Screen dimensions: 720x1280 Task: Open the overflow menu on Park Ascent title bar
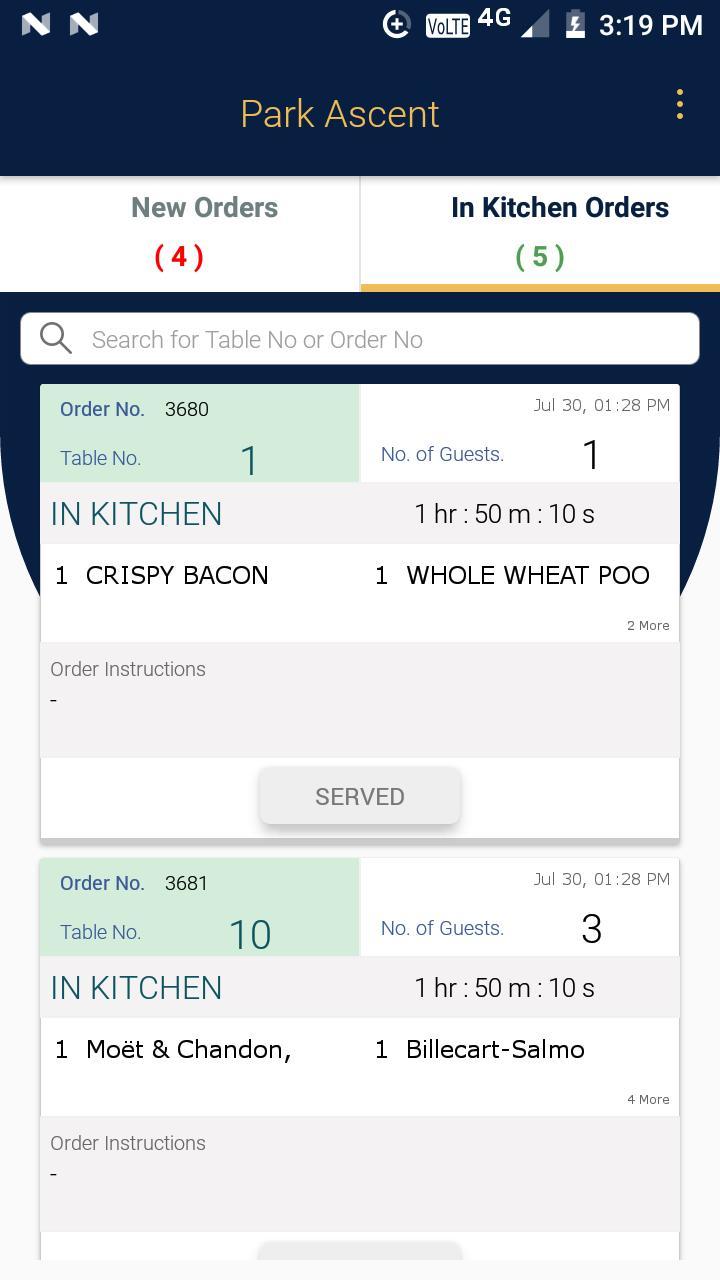(679, 104)
